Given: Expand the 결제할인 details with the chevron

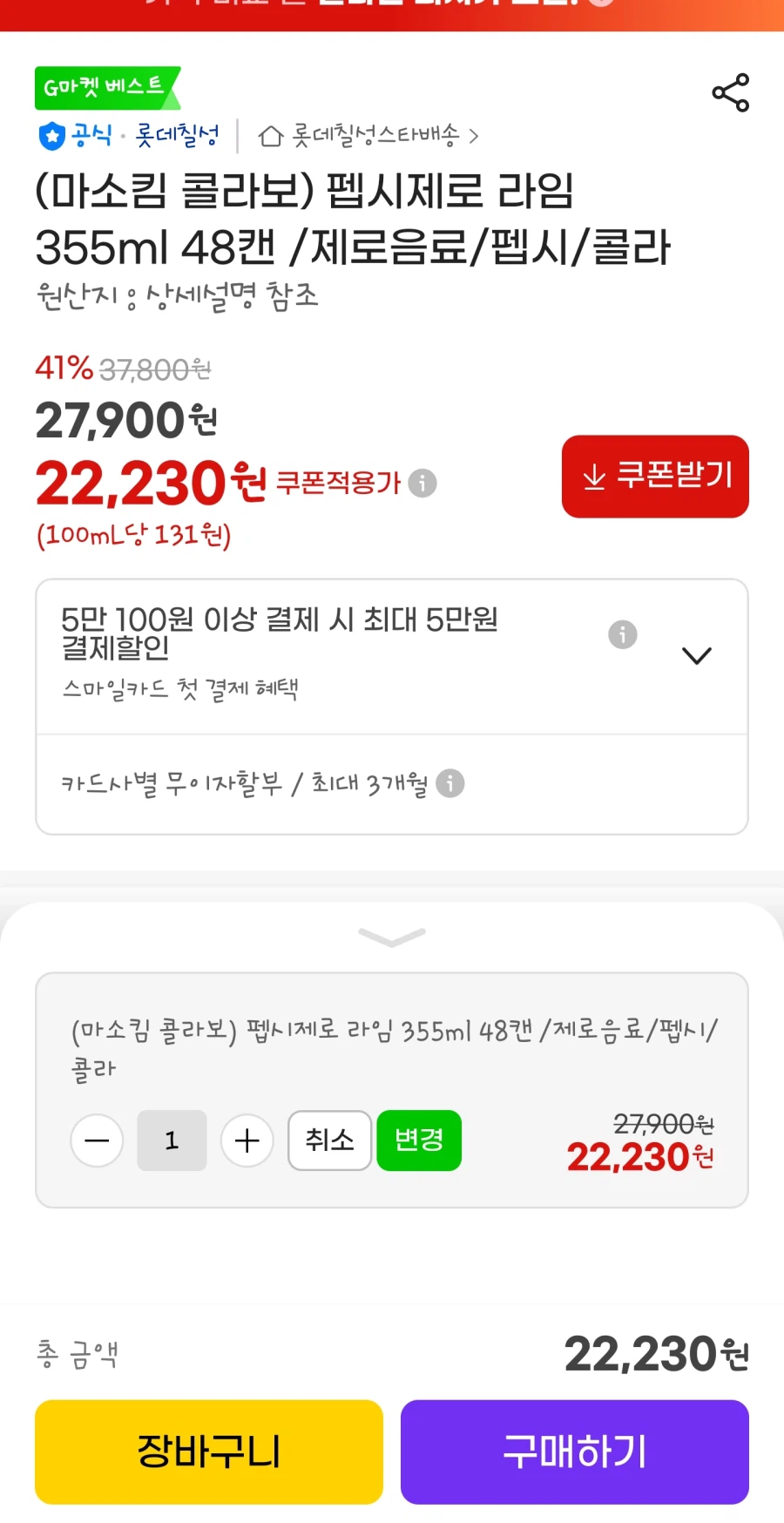Looking at the screenshot, I should click(696, 655).
